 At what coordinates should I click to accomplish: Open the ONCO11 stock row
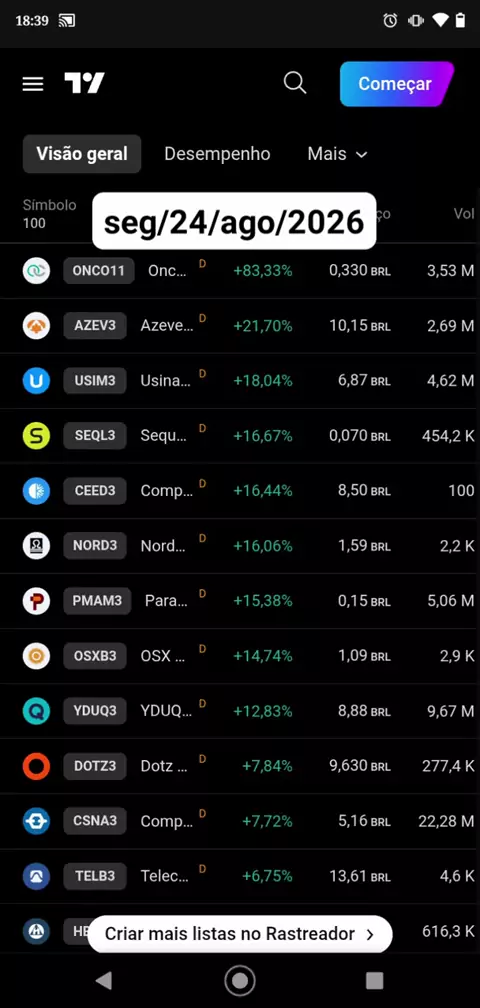pyautogui.click(x=240, y=271)
